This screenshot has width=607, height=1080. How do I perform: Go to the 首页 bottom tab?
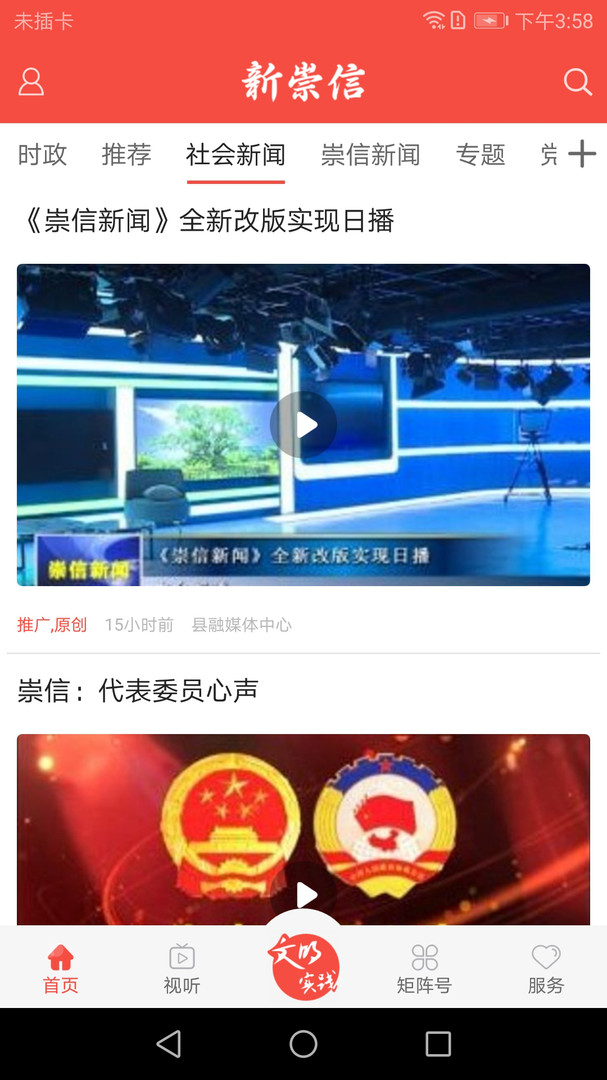click(60, 968)
